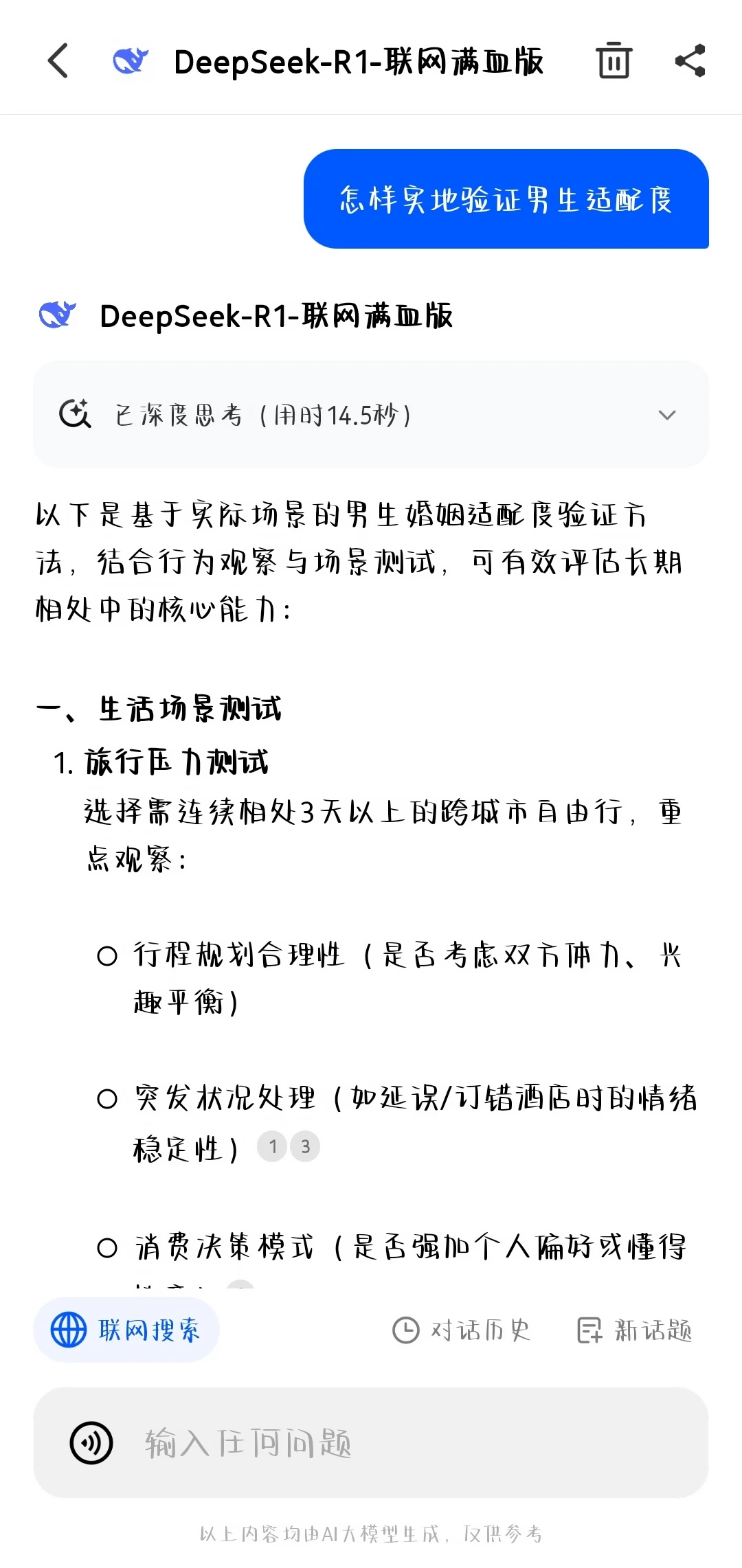The height and width of the screenshot is (1568, 742).
Task: Toggle the 联网搜索 web search chip
Action: pos(126,1330)
